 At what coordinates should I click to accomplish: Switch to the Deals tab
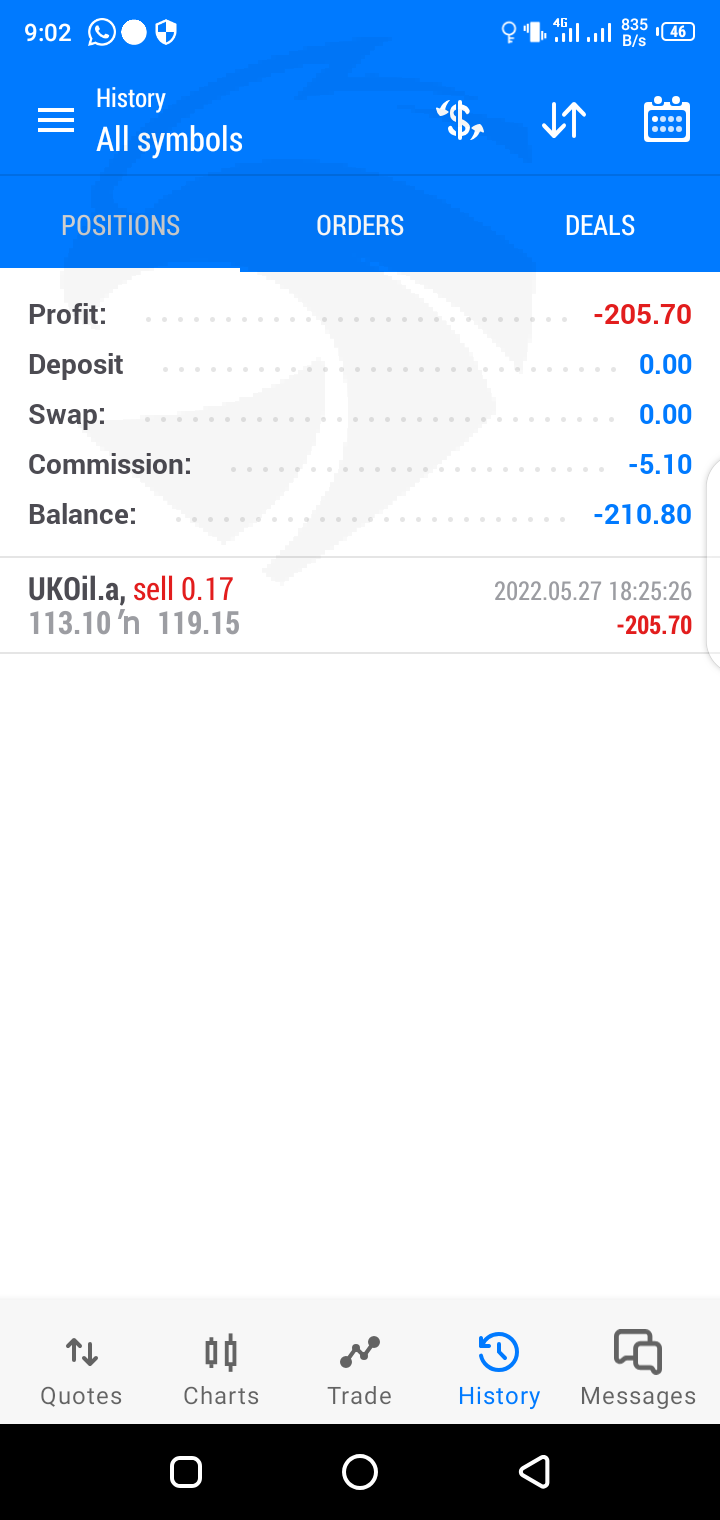pos(600,225)
